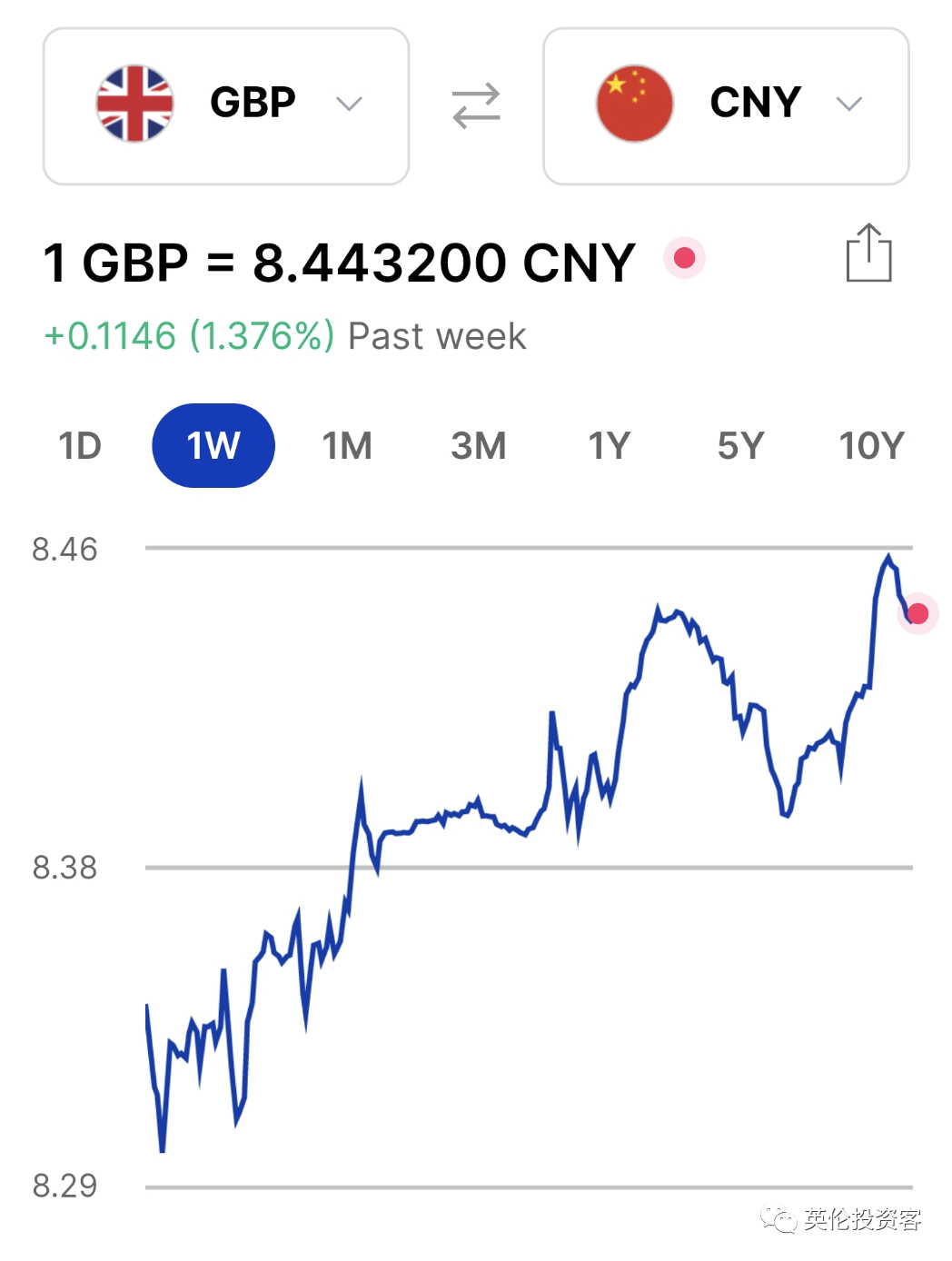
Task: Open the CNY currency dropdown
Action: 726,105
